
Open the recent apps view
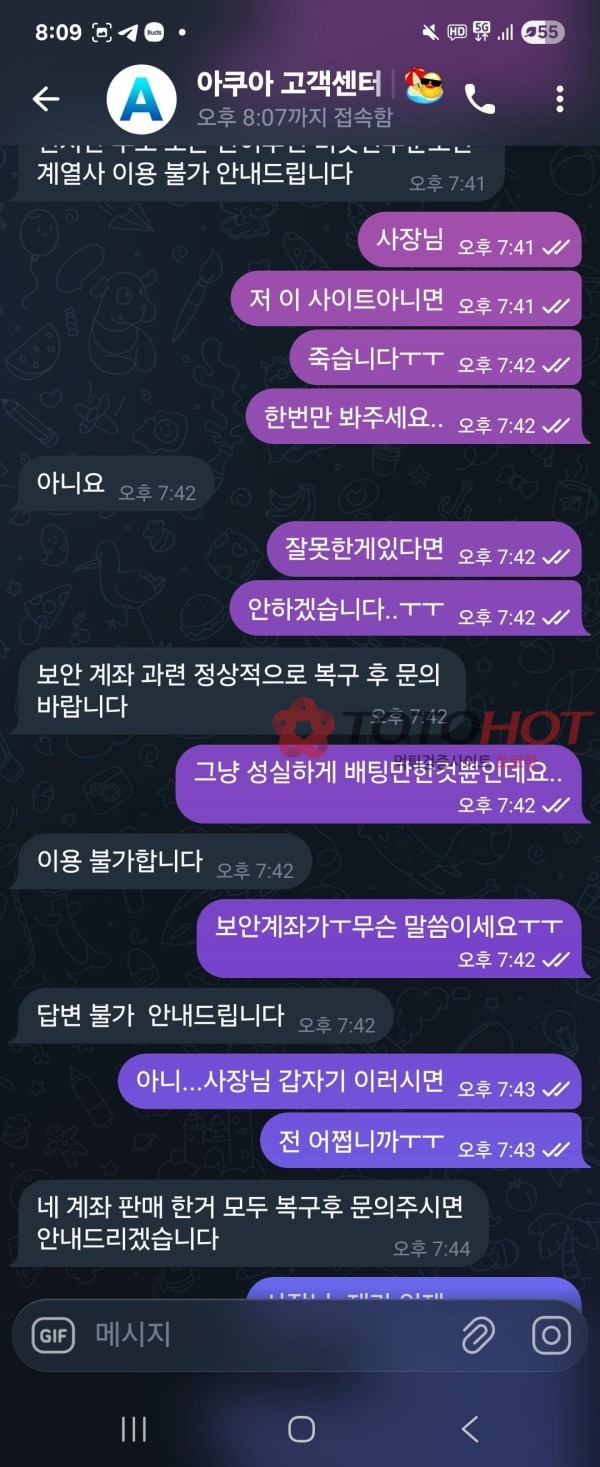pyautogui.click(x=134, y=1429)
